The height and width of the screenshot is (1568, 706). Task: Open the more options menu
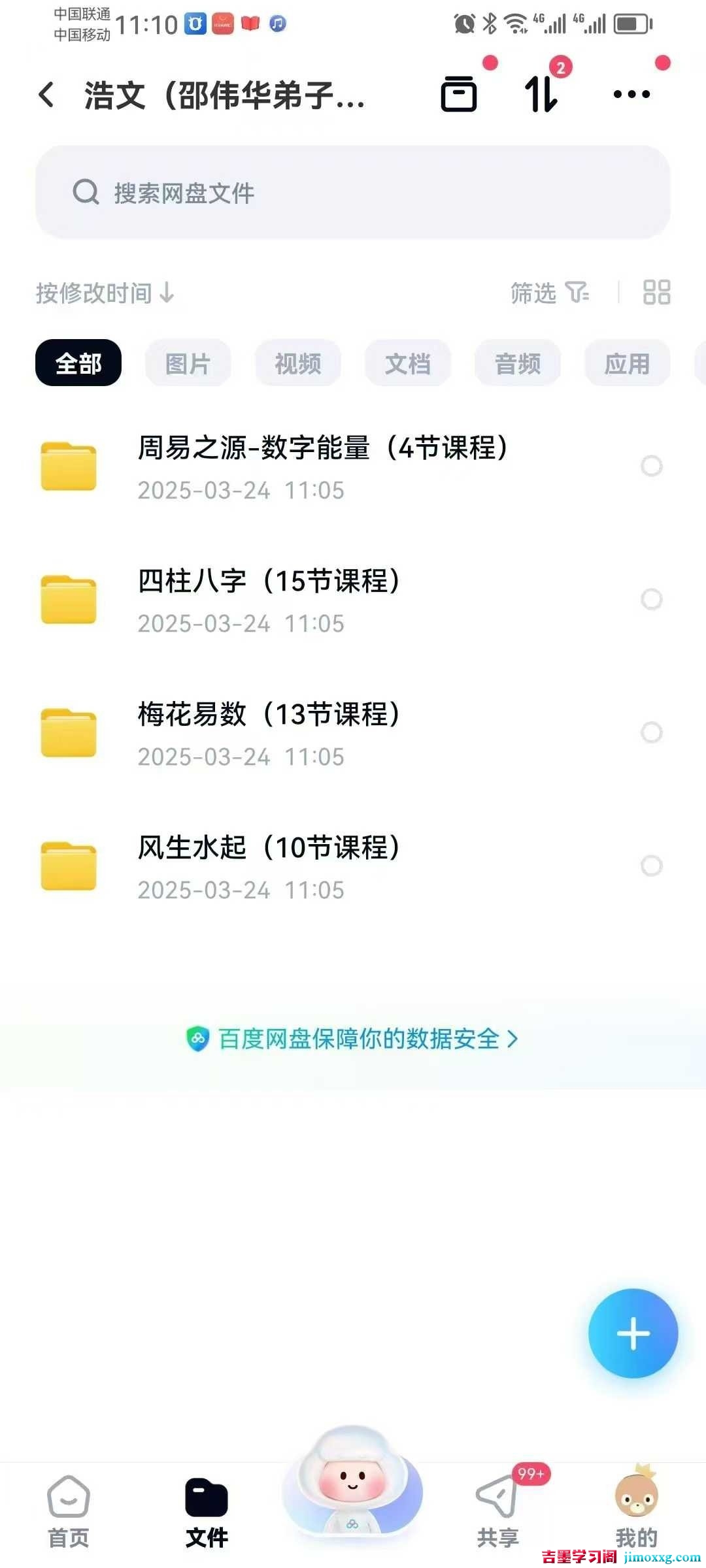[x=631, y=95]
